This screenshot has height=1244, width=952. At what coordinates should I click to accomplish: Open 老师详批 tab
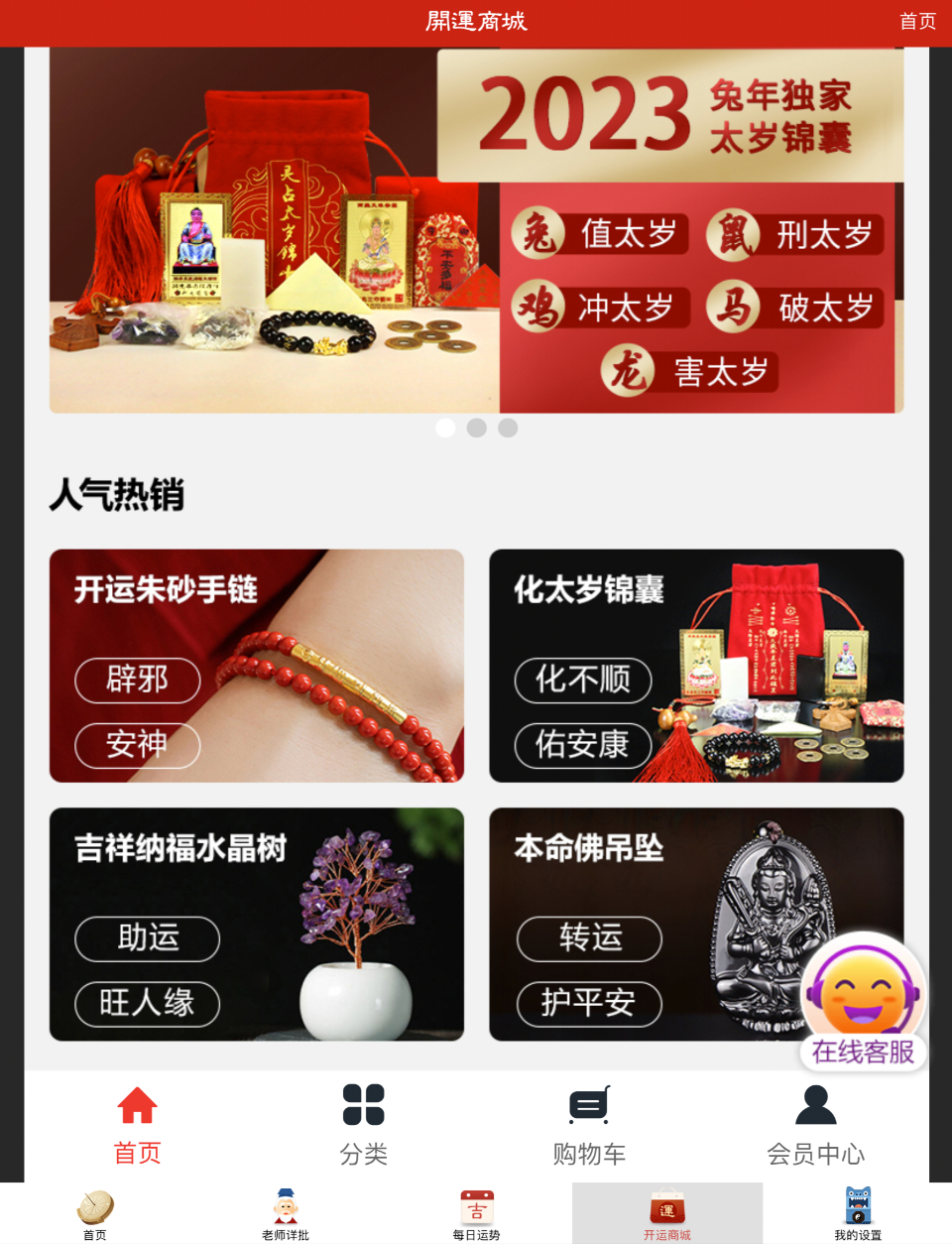pos(286,1214)
